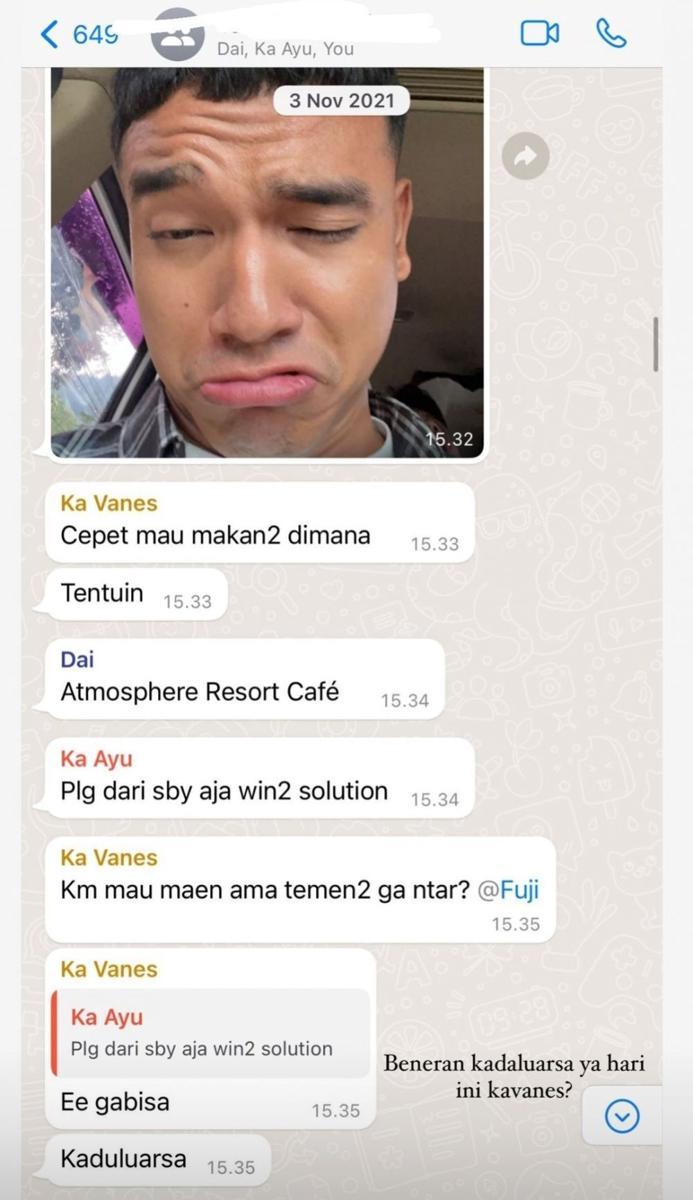Jump to quoted Ka Ayu message

210,1033
